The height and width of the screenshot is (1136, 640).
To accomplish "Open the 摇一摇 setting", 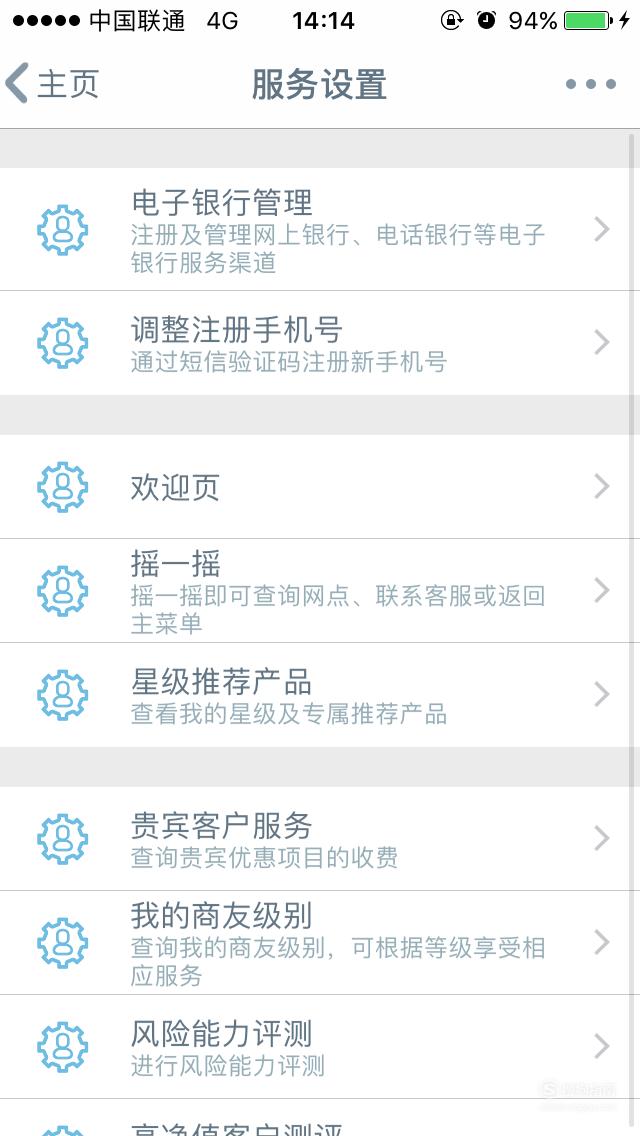I will coord(320,591).
